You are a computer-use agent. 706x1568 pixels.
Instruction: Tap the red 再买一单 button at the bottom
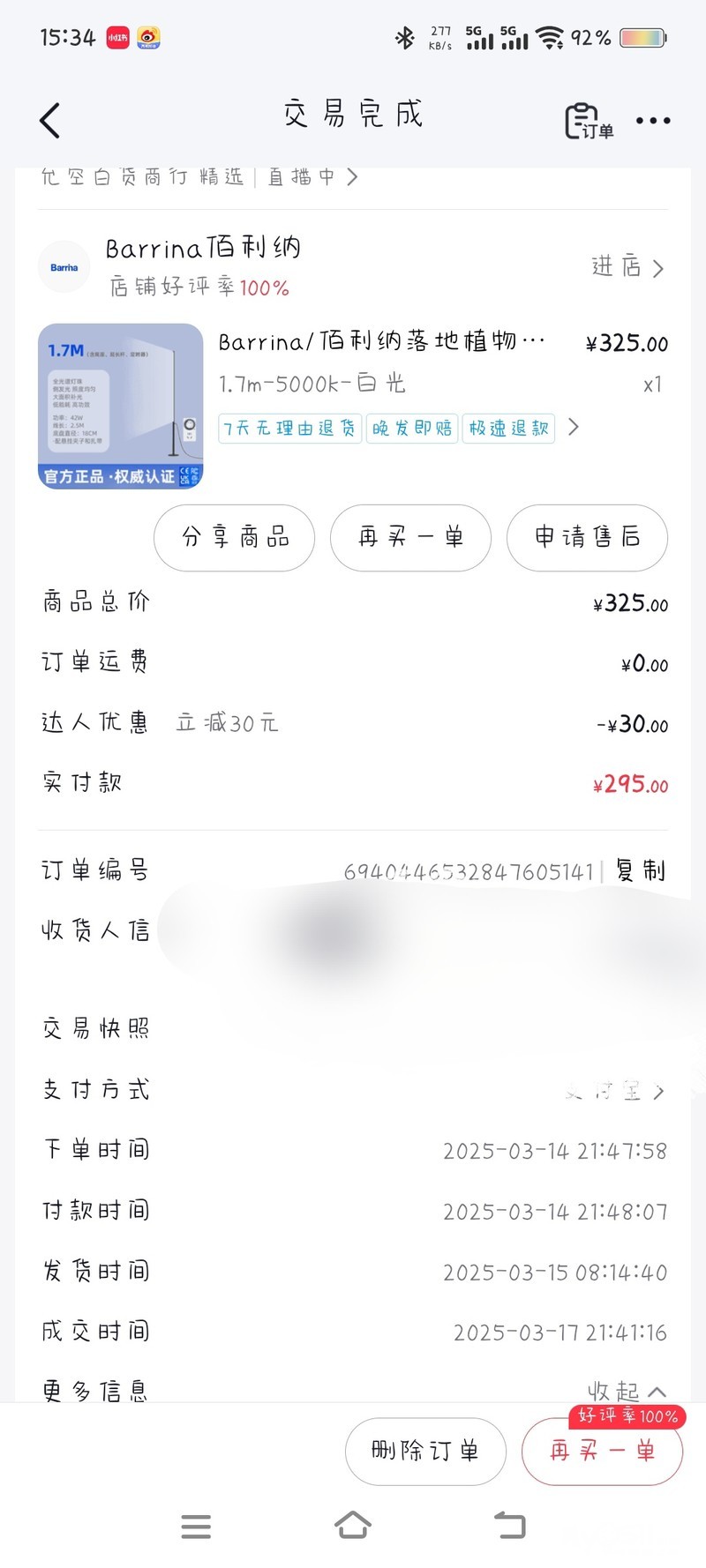[602, 1451]
